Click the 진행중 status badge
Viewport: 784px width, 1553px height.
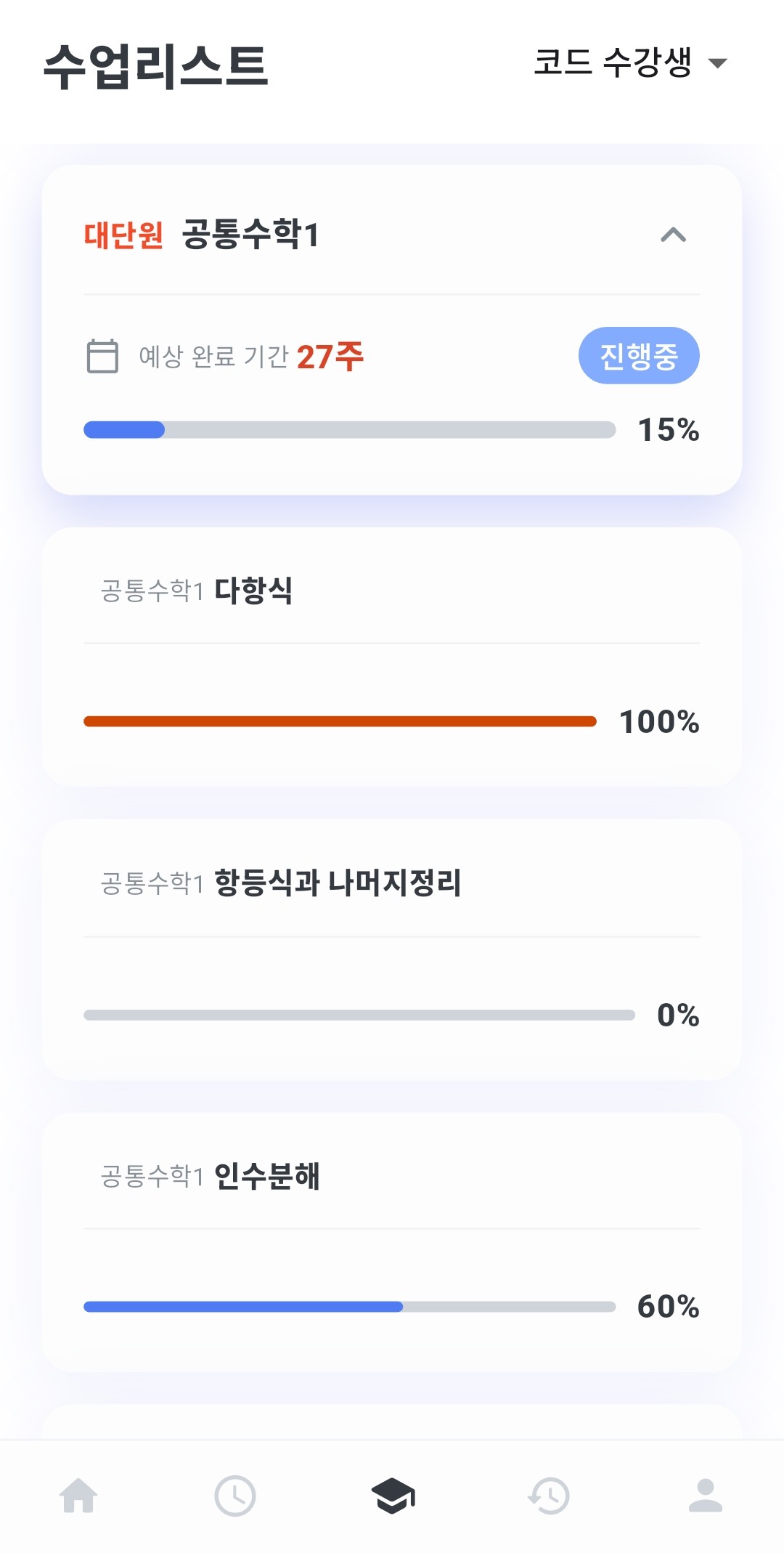tap(638, 355)
